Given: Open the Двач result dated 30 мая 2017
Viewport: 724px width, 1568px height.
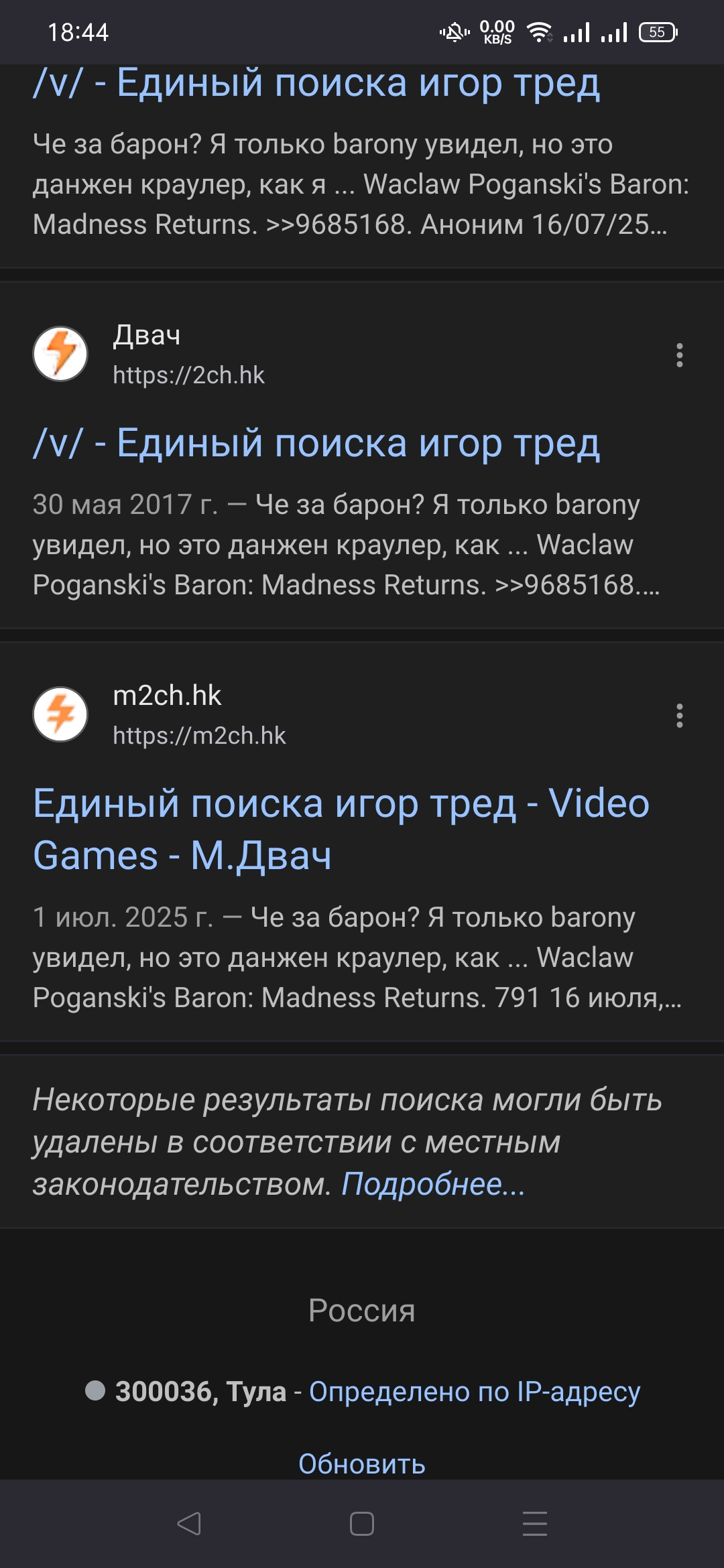Looking at the screenshot, I should coord(316,444).
